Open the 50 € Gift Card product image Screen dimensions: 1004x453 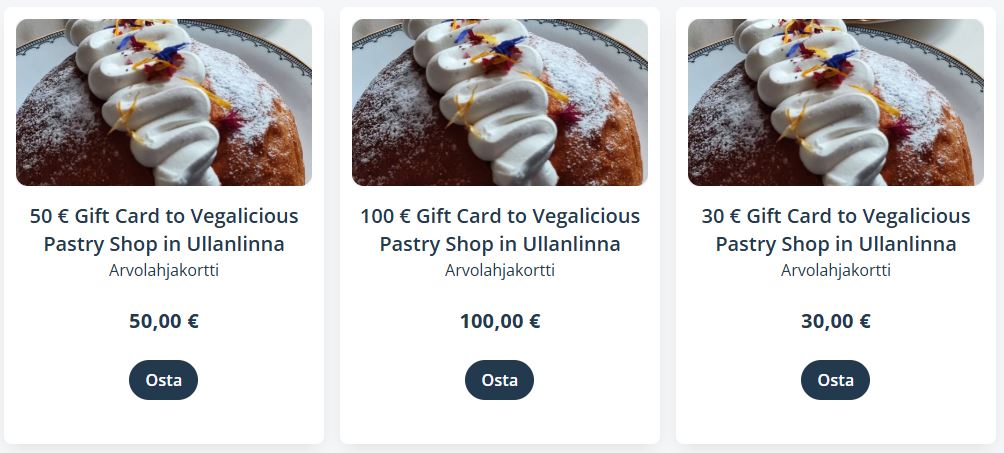164,102
